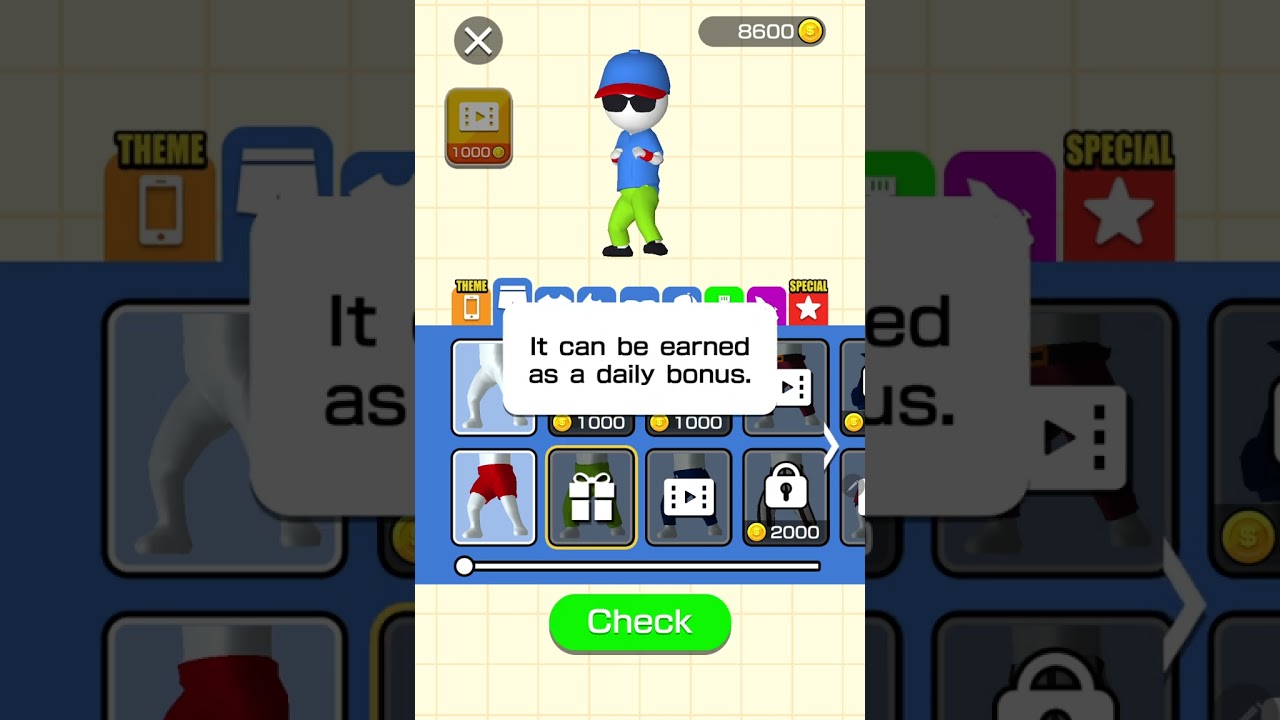Unlock navy pants by watching video

pos(688,497)
